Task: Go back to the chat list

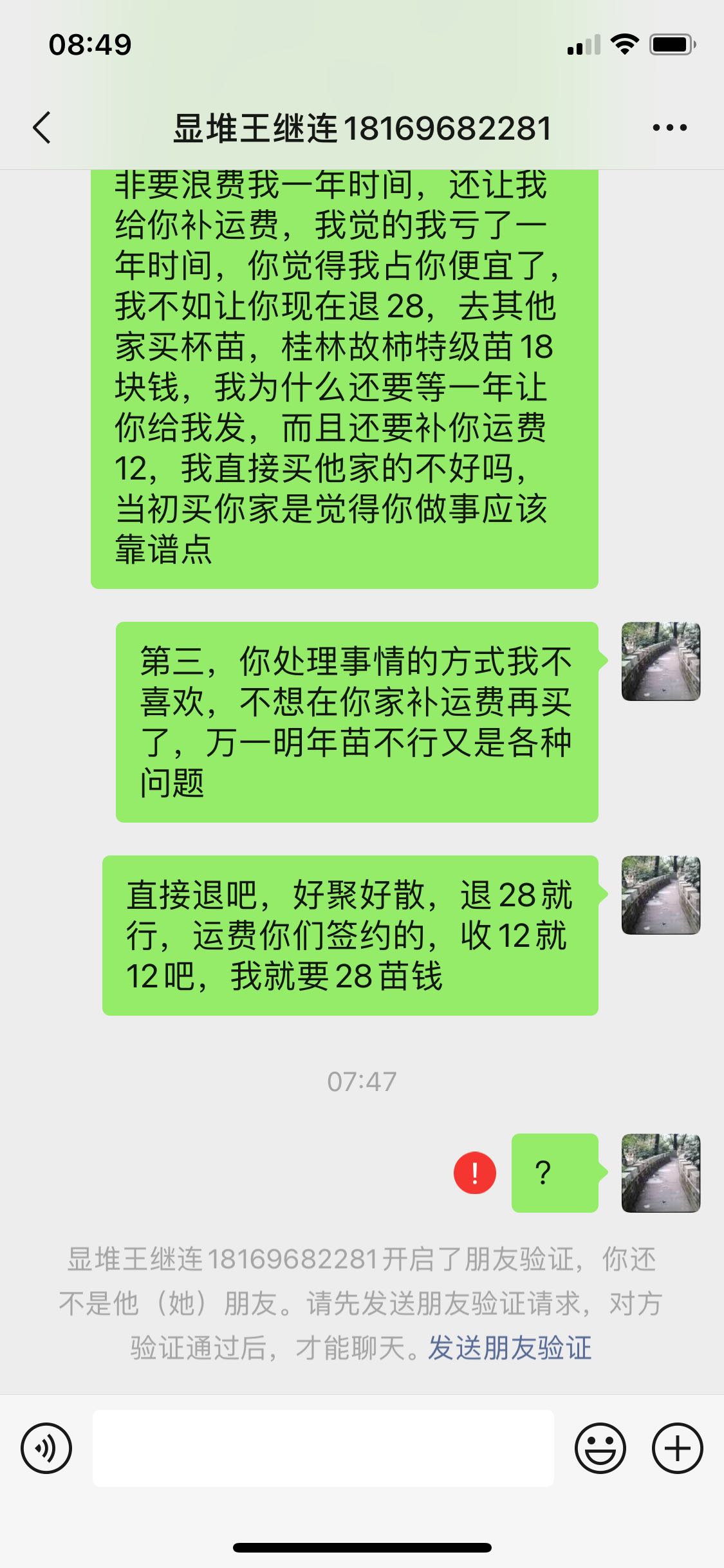Action: pyautogui.click(x=42, y=127)
